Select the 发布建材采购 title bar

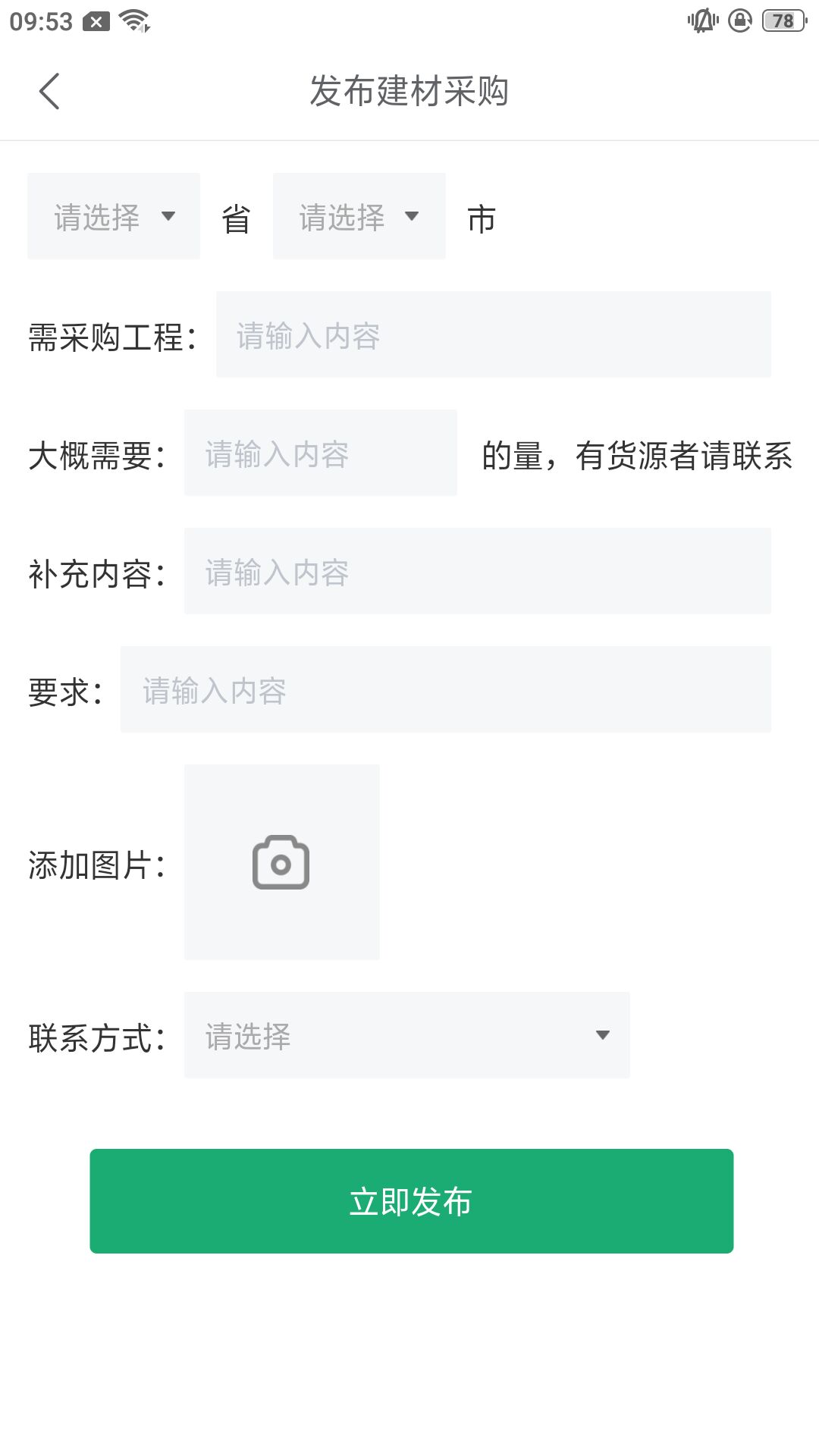pos(409,91)
